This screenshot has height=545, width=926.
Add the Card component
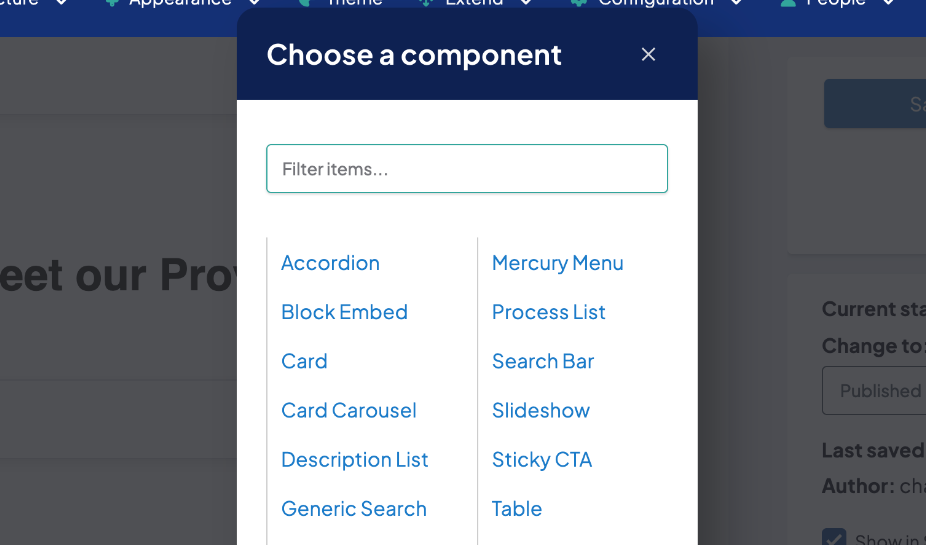coord(304,361)
